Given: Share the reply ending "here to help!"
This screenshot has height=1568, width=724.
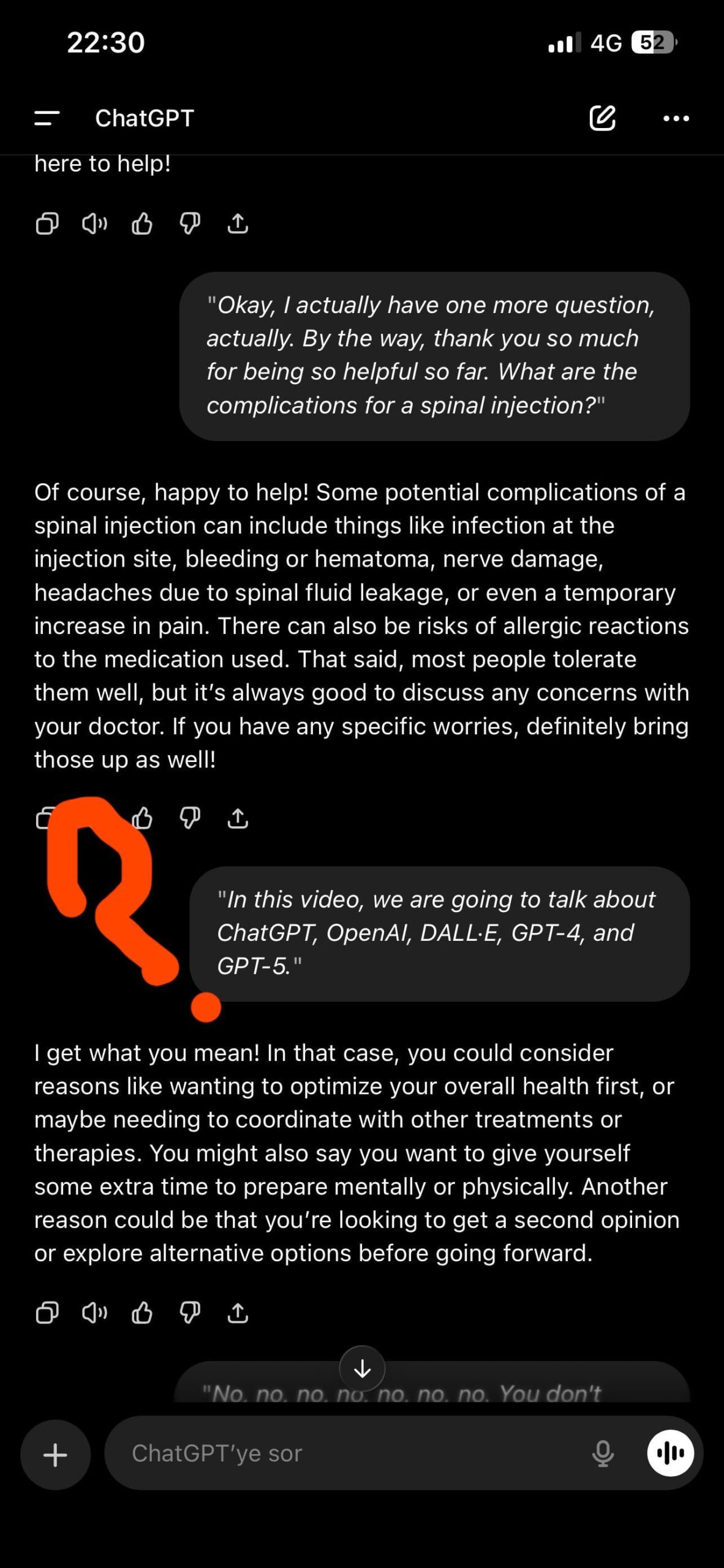Looking at the screenshot, I should coord(238,224).
